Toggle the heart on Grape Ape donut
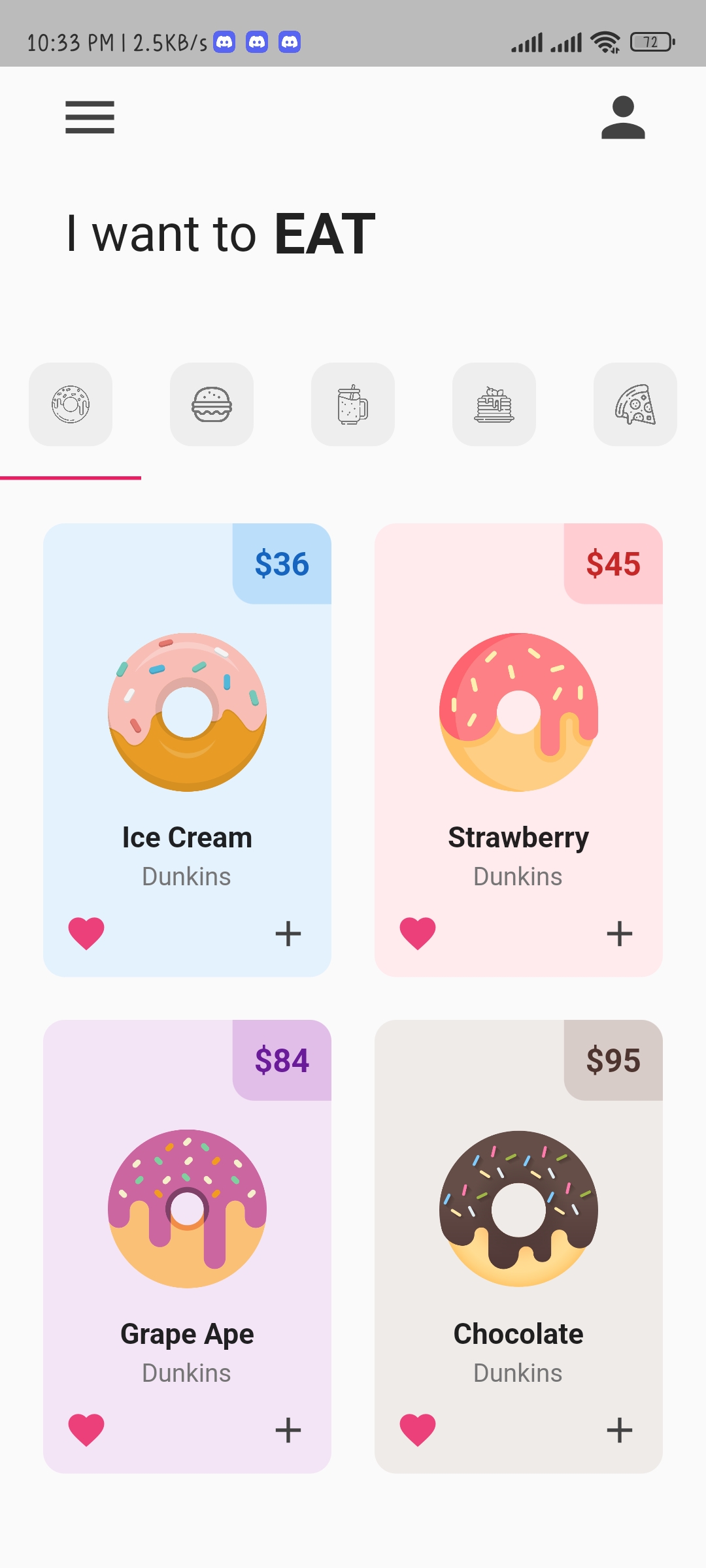Viewport: 706px width, 1568px height. click(87, 1429)
